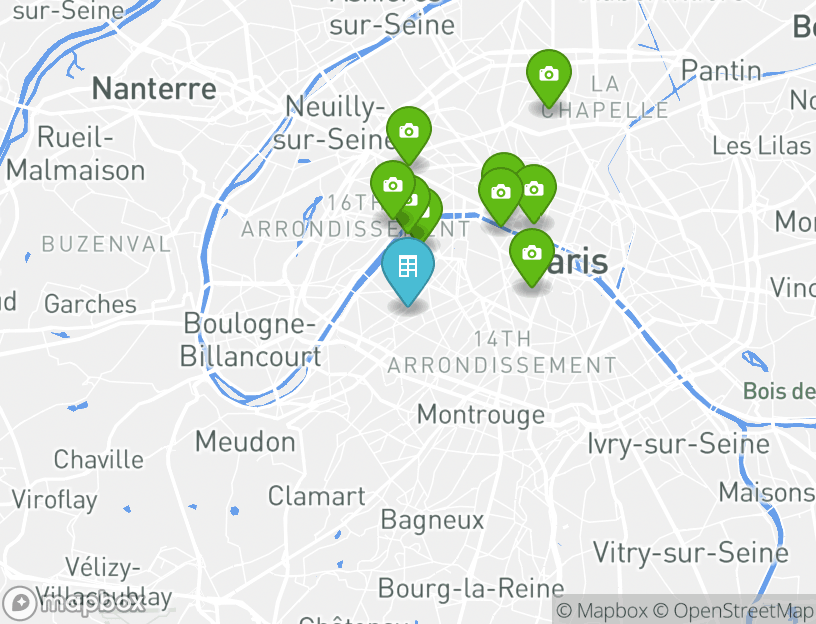Tap the blue building marker

click(408, 267)
